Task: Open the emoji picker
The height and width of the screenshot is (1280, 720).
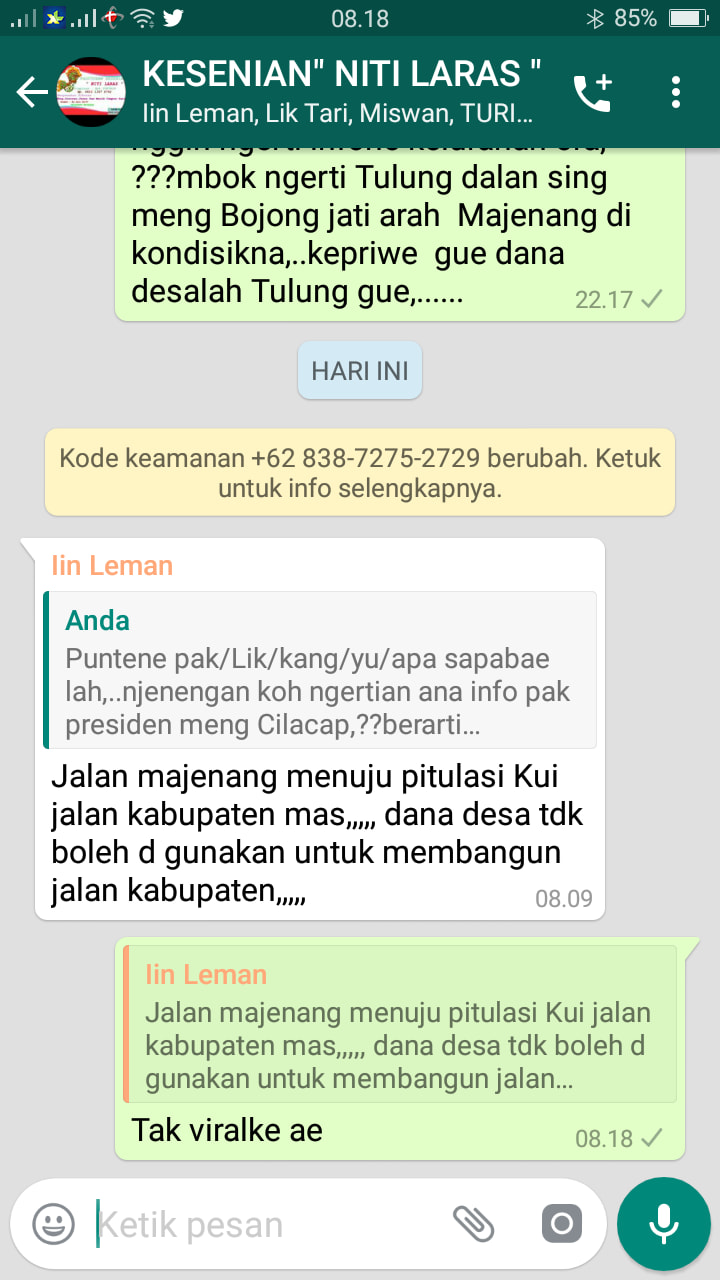Action: (x=53, y=1224)
